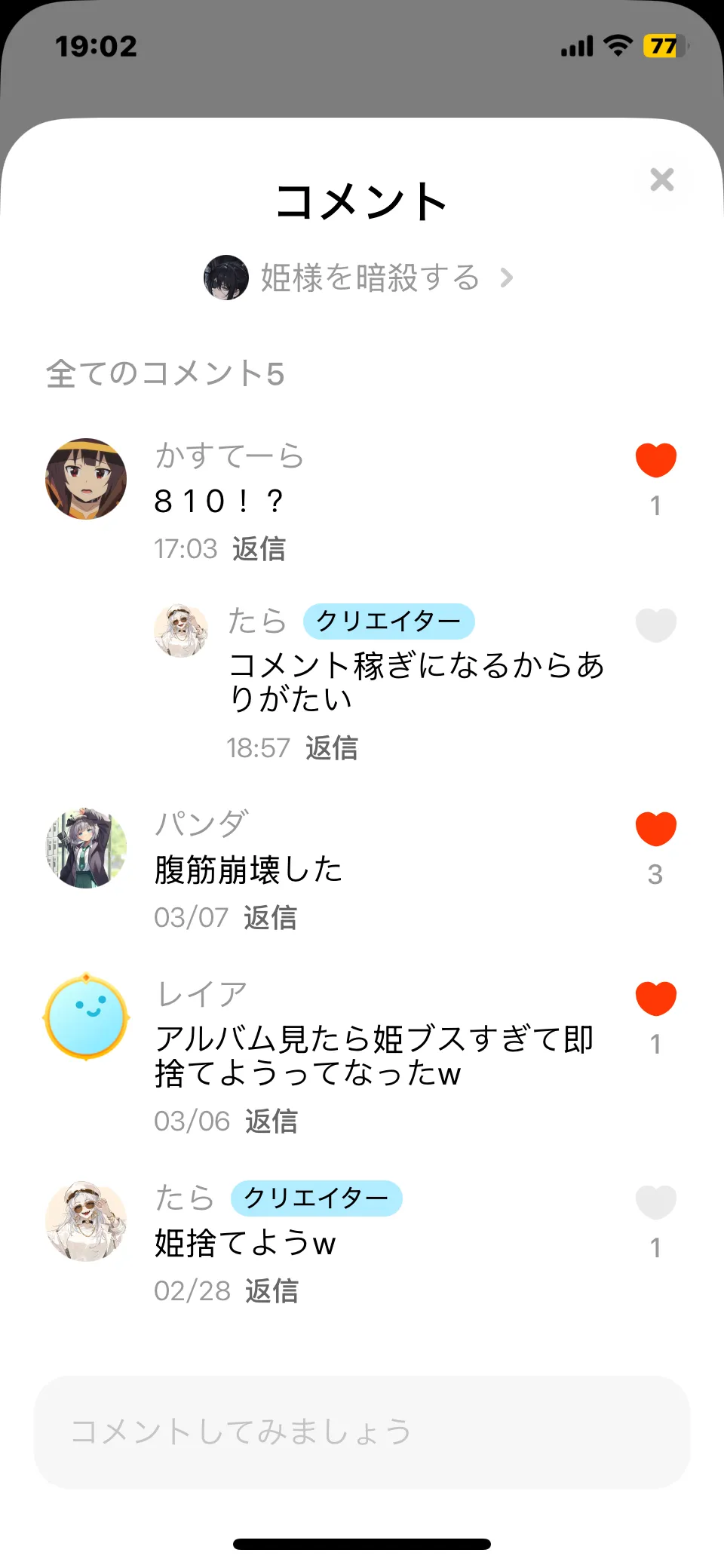Unlike レイア's comment
This screenshot has height=1568, width=724.
tap(655, 999)
